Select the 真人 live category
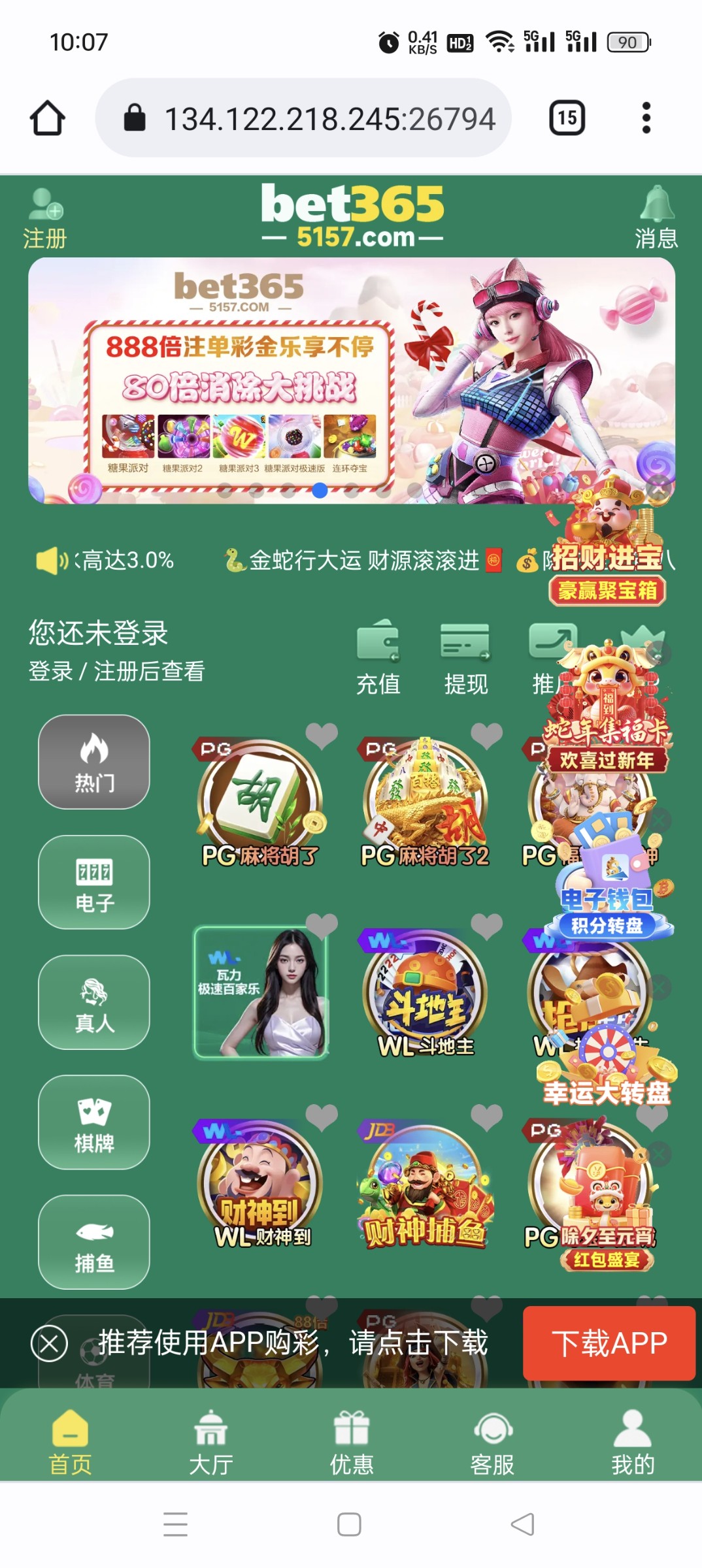The image size is (702, 1568). click(x=94, y=1002)
